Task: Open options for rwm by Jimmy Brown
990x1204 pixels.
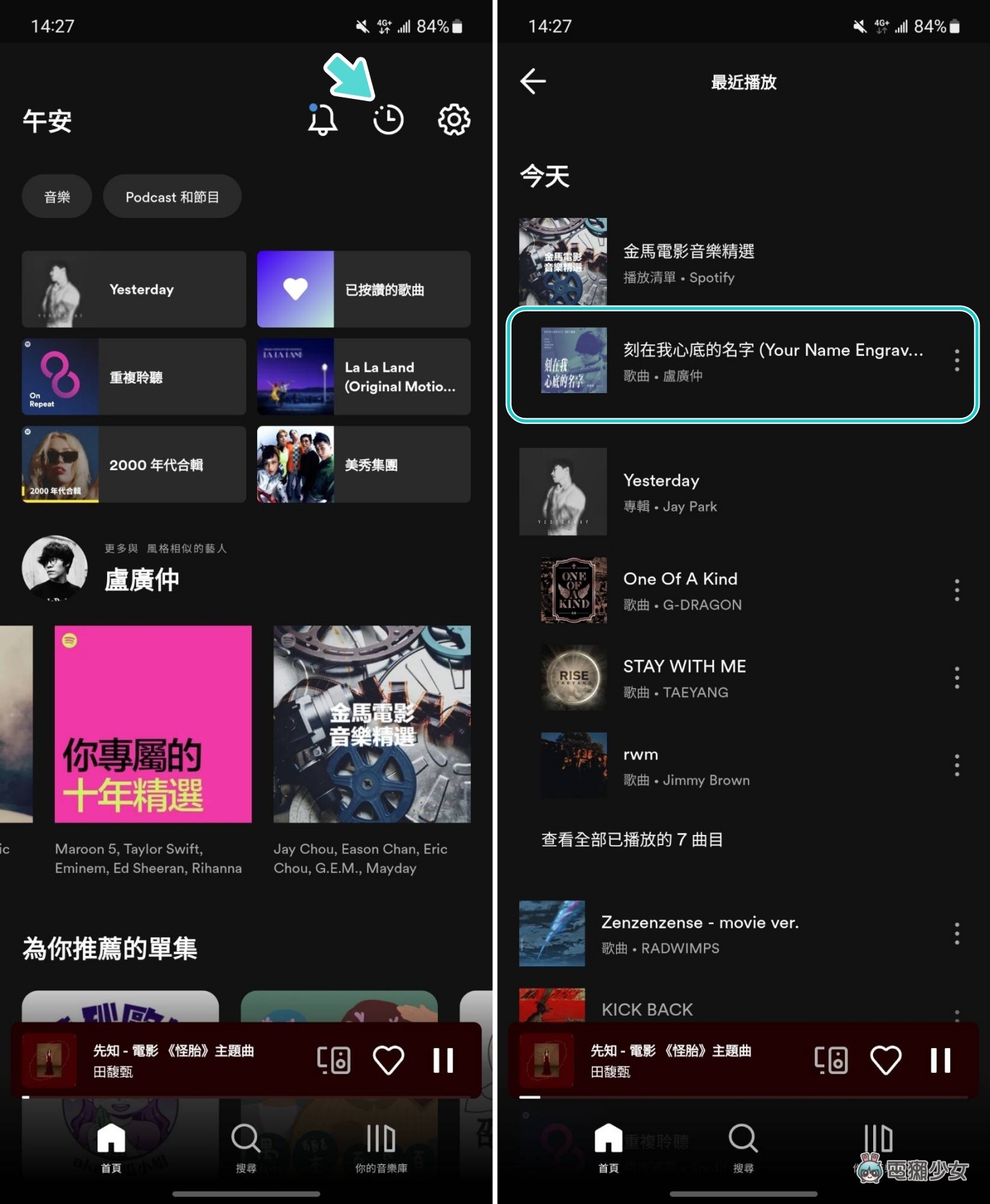Action: tap(956, 766)
